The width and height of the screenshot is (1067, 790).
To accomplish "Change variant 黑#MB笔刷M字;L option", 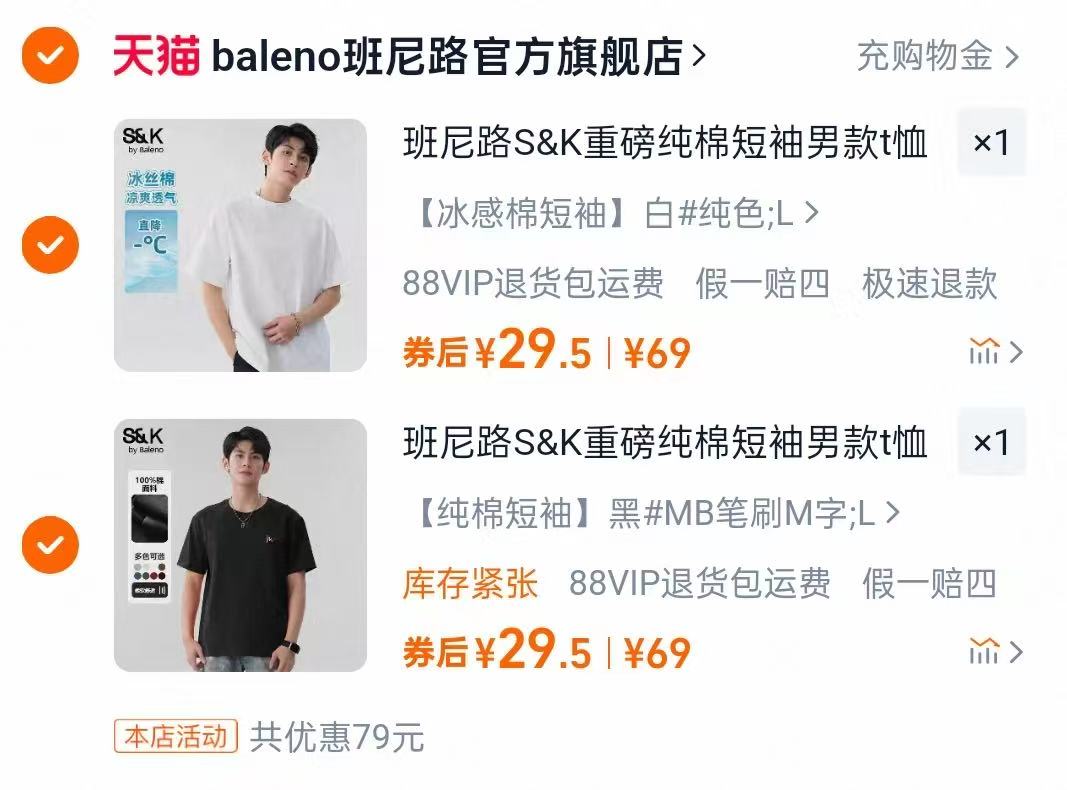I will coord(652,514).
